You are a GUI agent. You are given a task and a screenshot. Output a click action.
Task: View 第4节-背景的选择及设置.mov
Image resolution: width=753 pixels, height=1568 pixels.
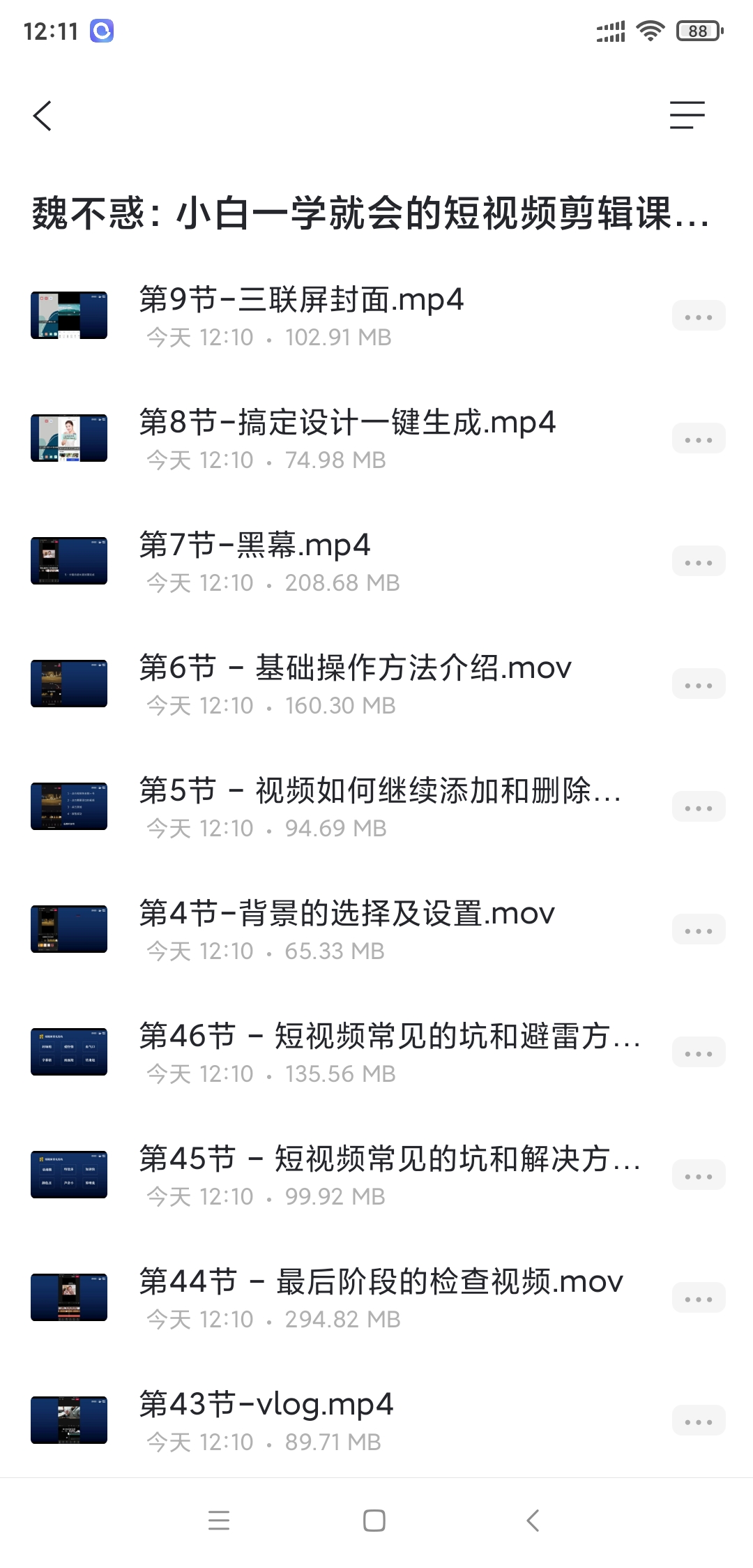pyautogui.click(x=347, y=914)
